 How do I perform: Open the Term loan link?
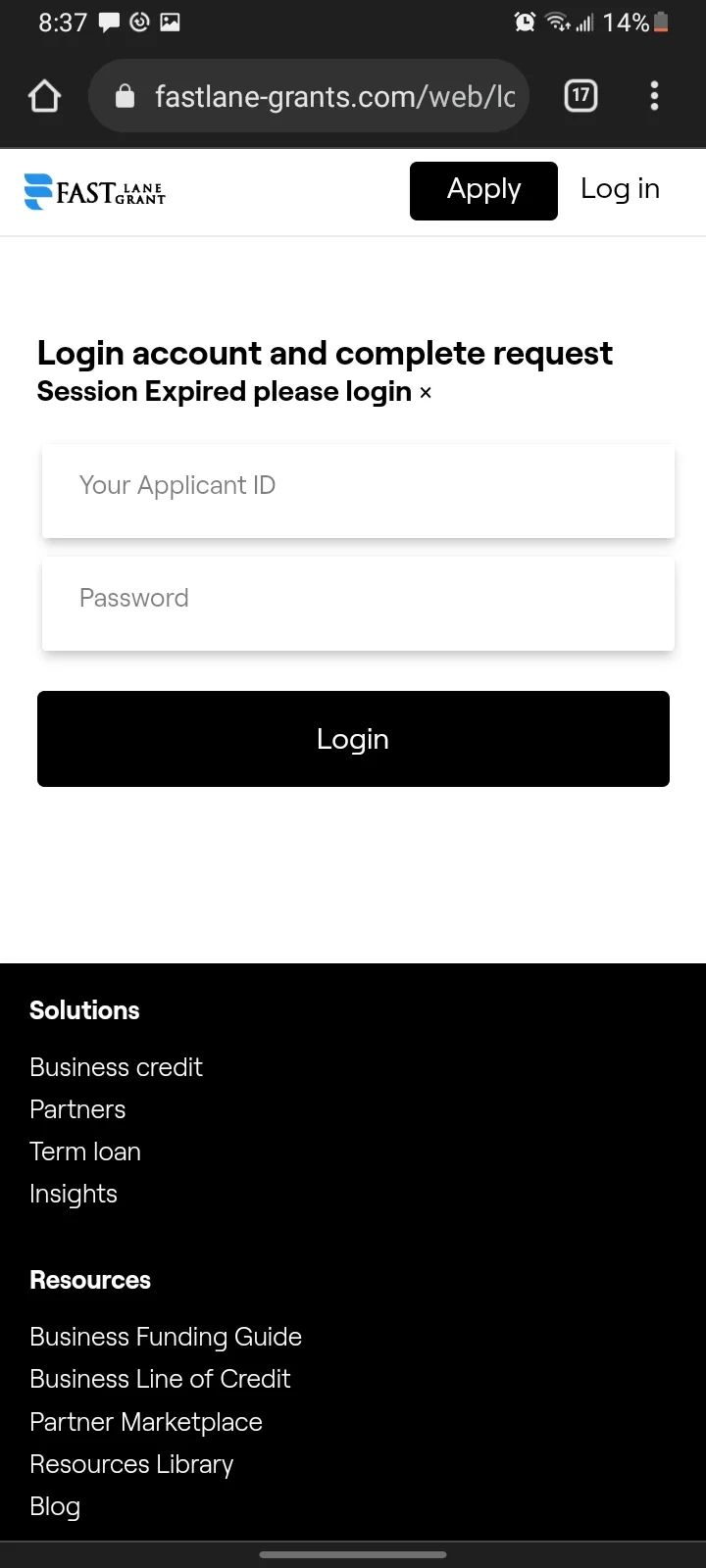point(85,1151)
